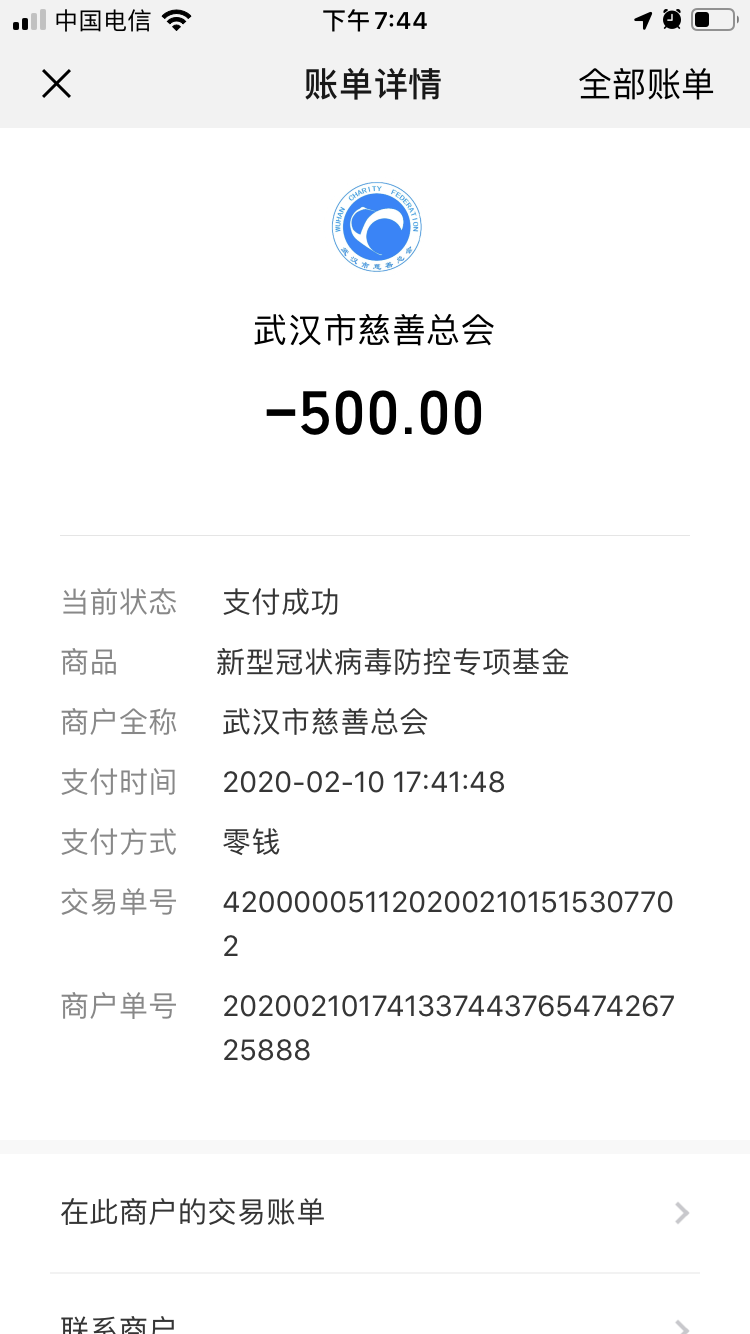Close the bill details page

pyautogui.click(x=56, y=84)
